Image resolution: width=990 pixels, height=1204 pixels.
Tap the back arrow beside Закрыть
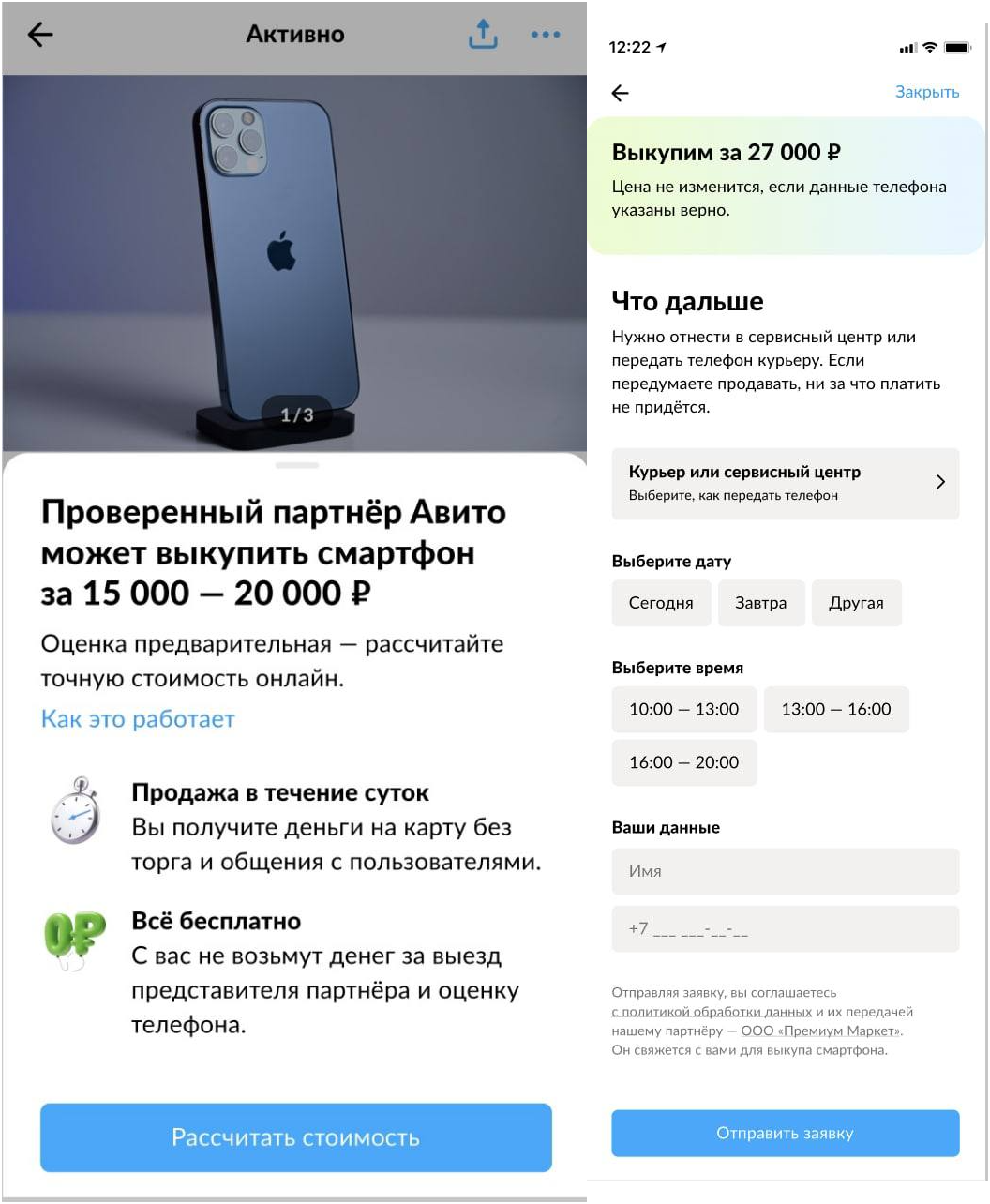[x=620, y=93]
